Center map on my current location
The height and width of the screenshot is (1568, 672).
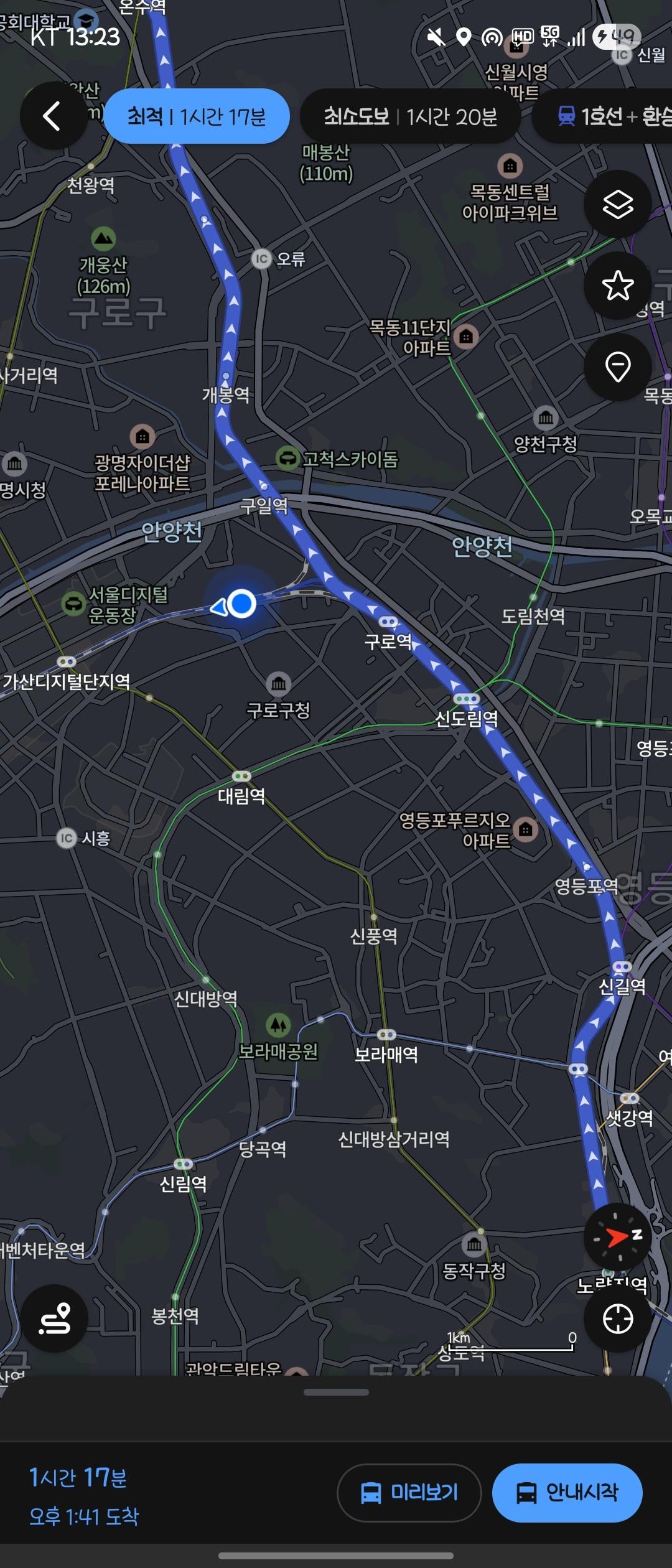point(617,1318)
